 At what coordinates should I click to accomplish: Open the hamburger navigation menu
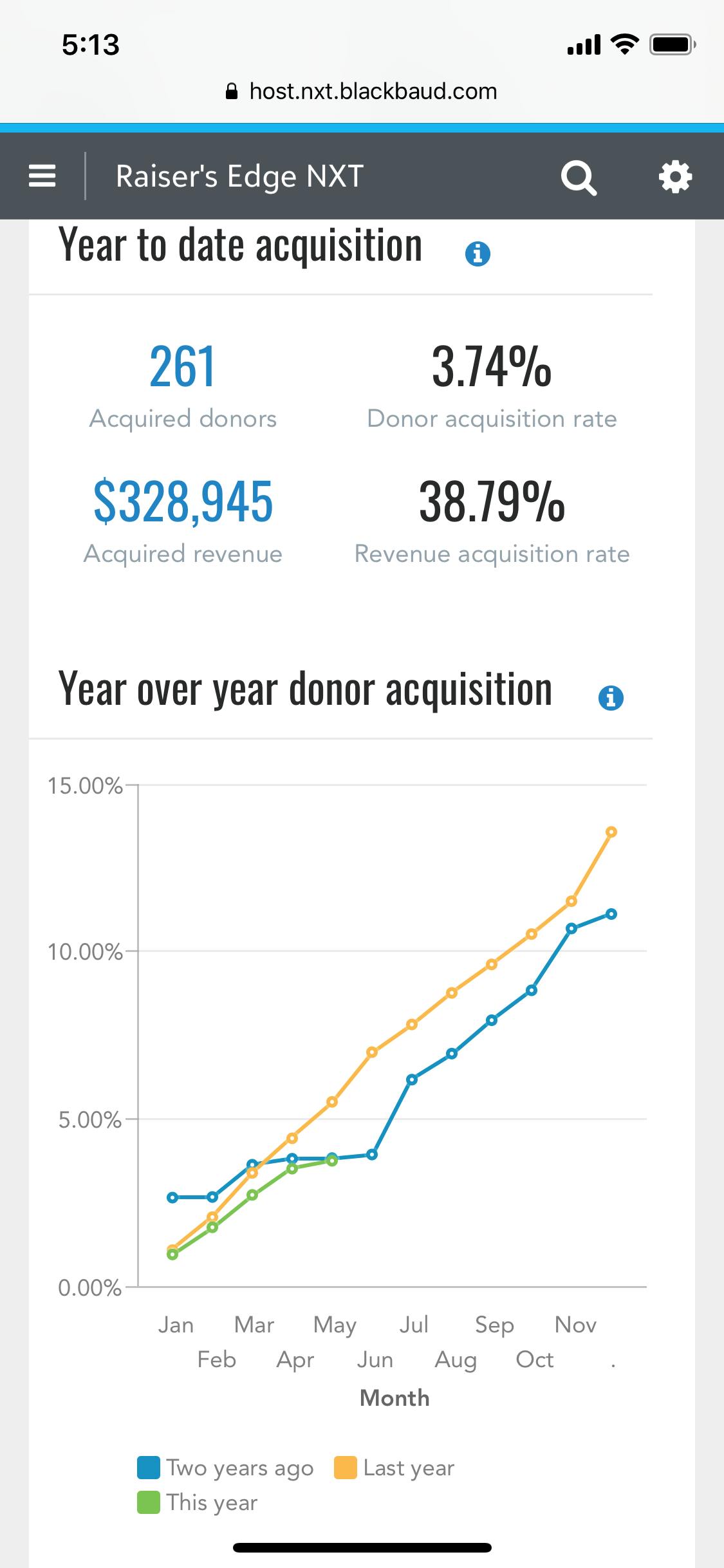click(x=41, y=175)
